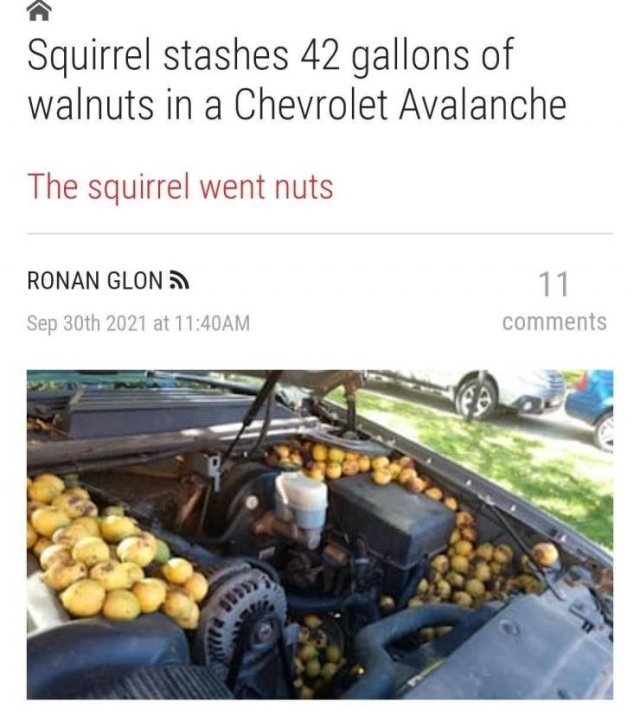Tap the home icon at top
The image size is (640, 727).
click(40, 12)
